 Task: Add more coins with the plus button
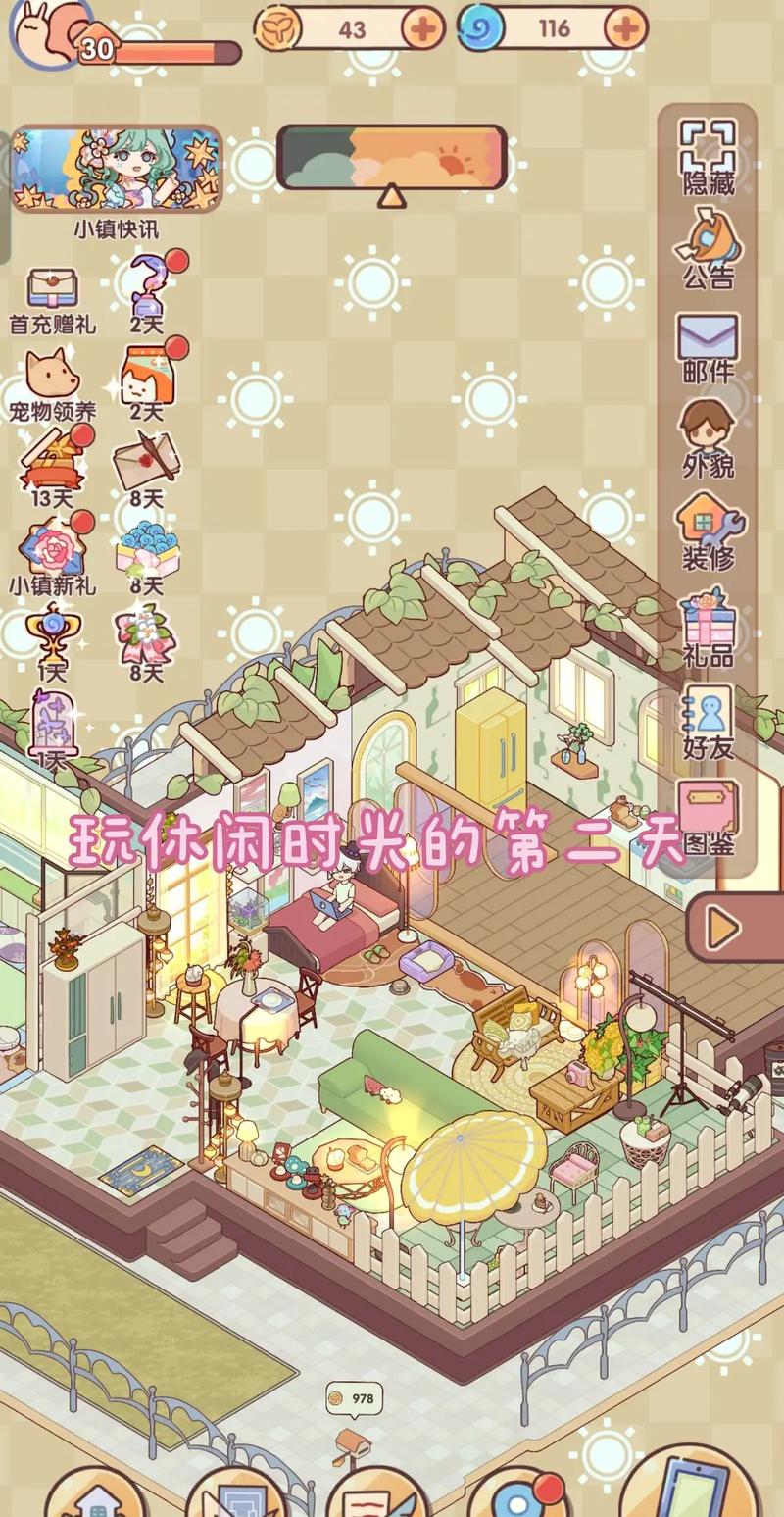tap(423, 29)
